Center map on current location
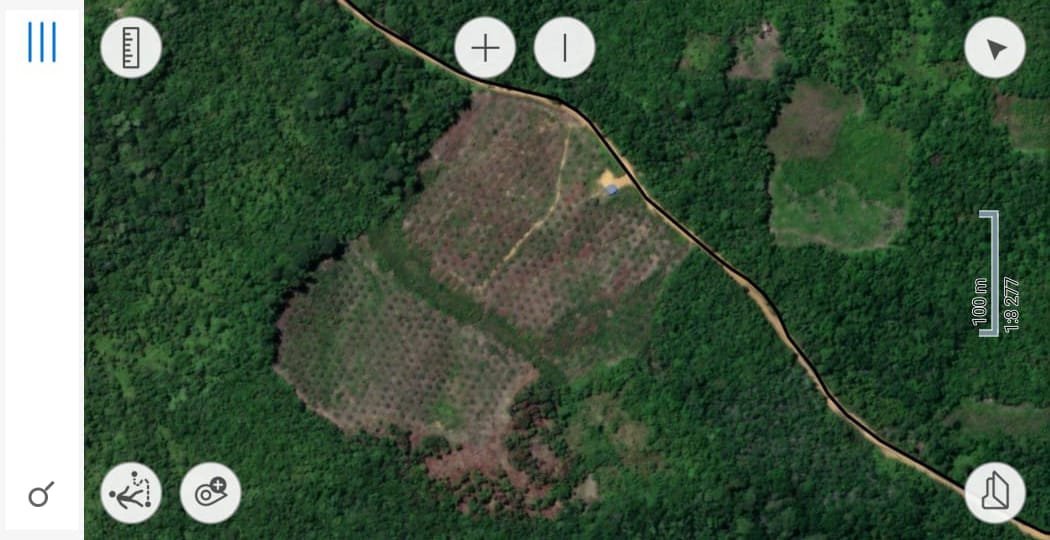This screenshot has height=540, width=1050. (x=995, y=49)
